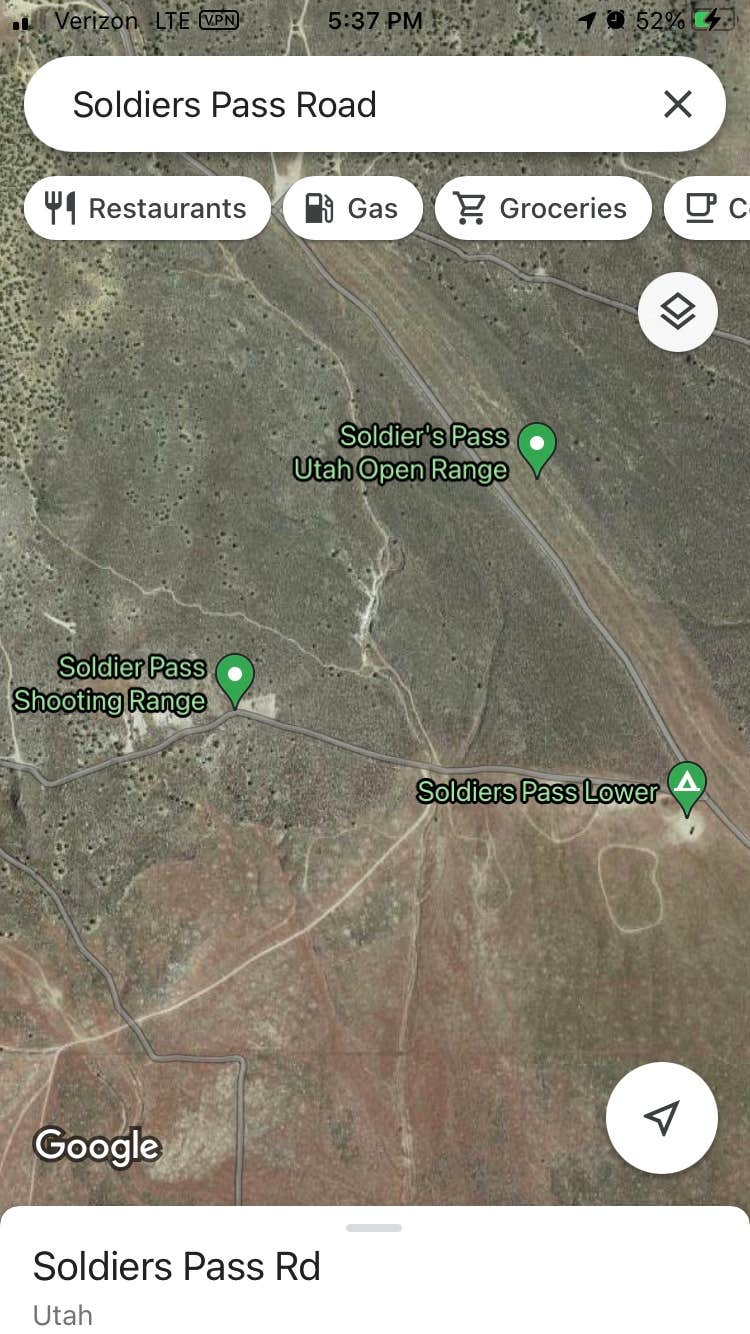This screenshot has height=1334, width=750.
Task: Select the Gas chip
Action: point(352,208)
